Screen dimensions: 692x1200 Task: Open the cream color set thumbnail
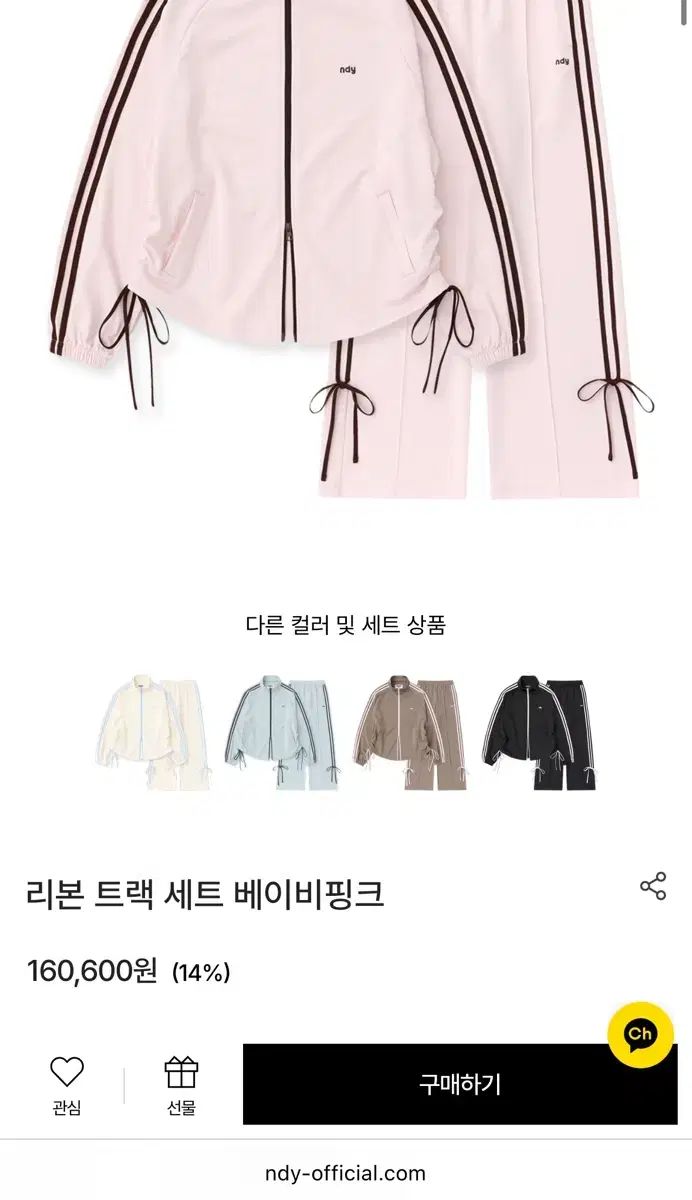pos(153,733)
